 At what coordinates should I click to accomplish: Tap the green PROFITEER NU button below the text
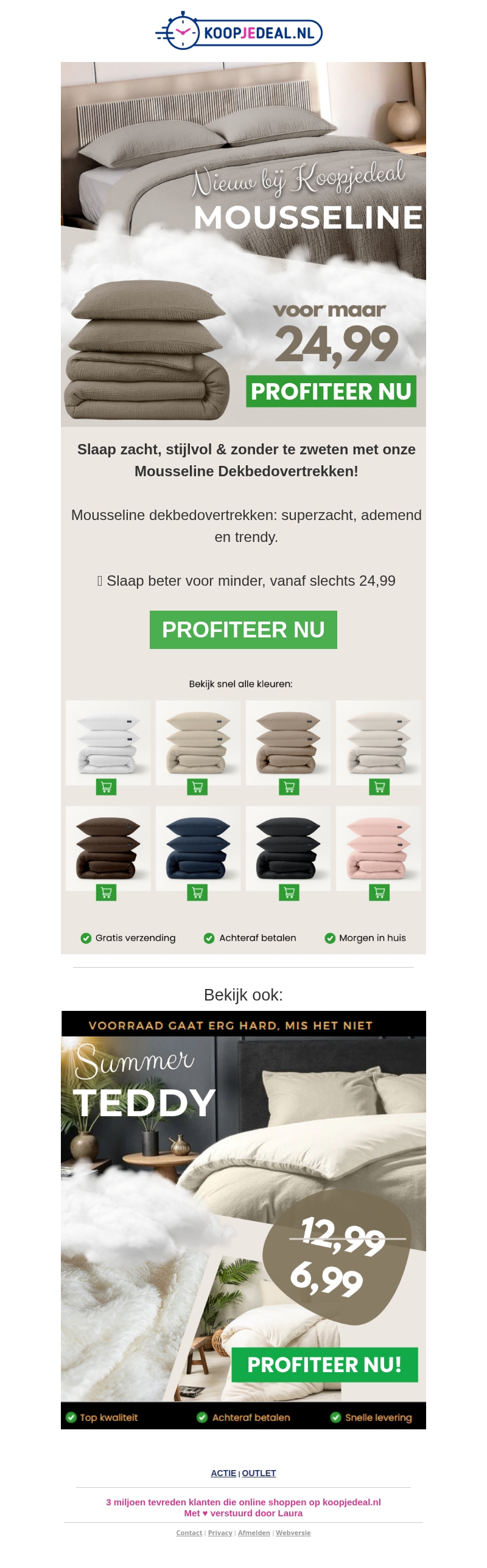coord(243,630)
